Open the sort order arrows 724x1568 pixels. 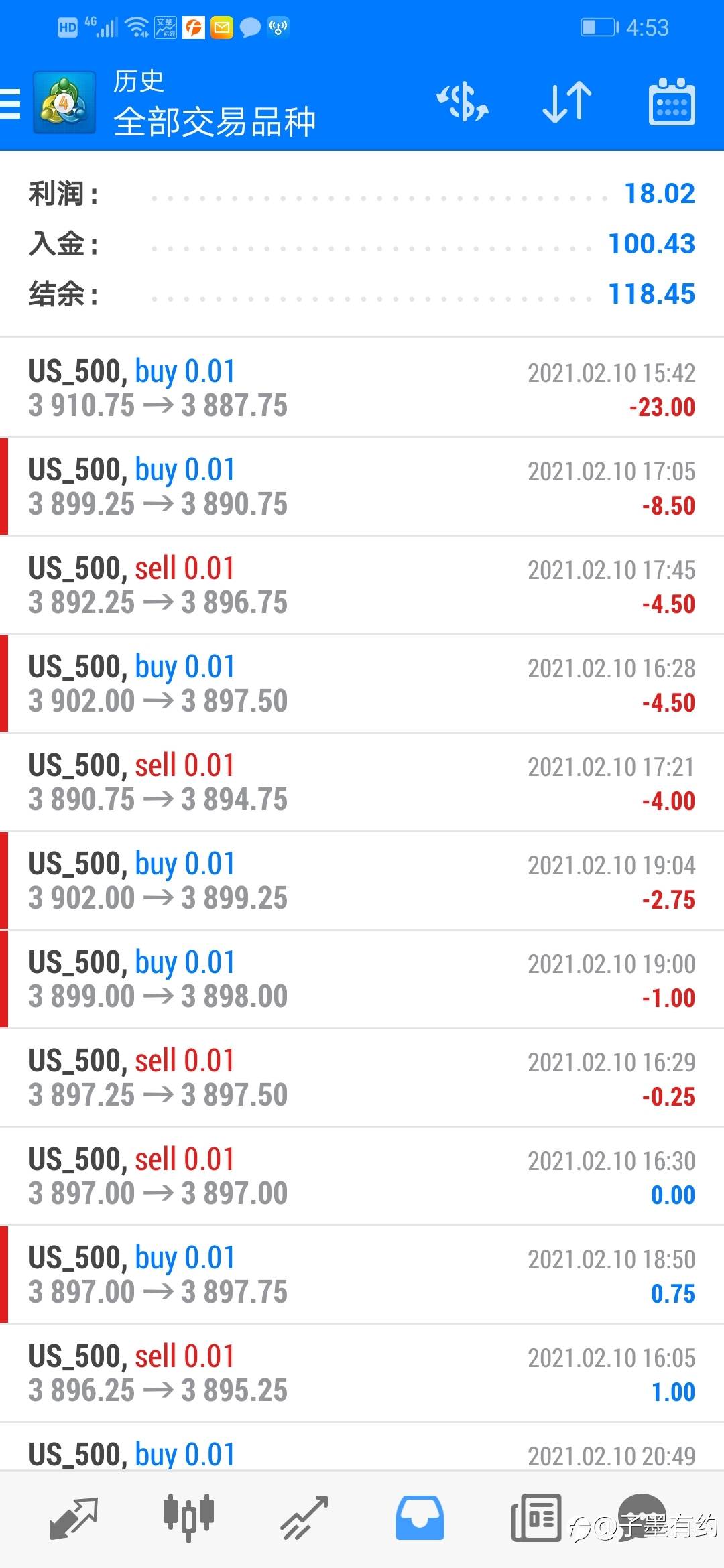point(566,103)
